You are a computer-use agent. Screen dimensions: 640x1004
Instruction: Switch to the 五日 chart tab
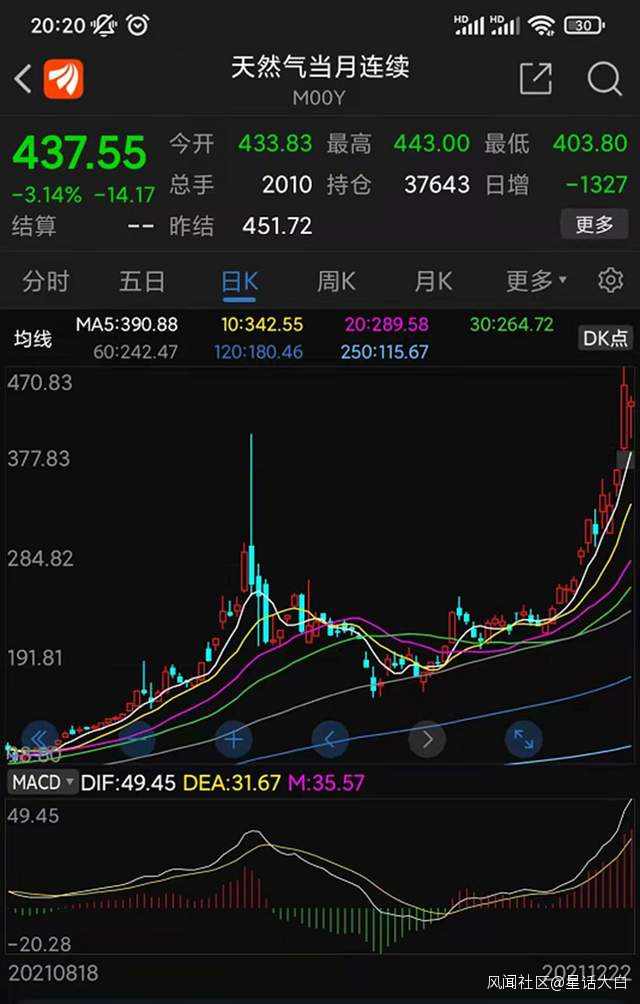[142, 282]
